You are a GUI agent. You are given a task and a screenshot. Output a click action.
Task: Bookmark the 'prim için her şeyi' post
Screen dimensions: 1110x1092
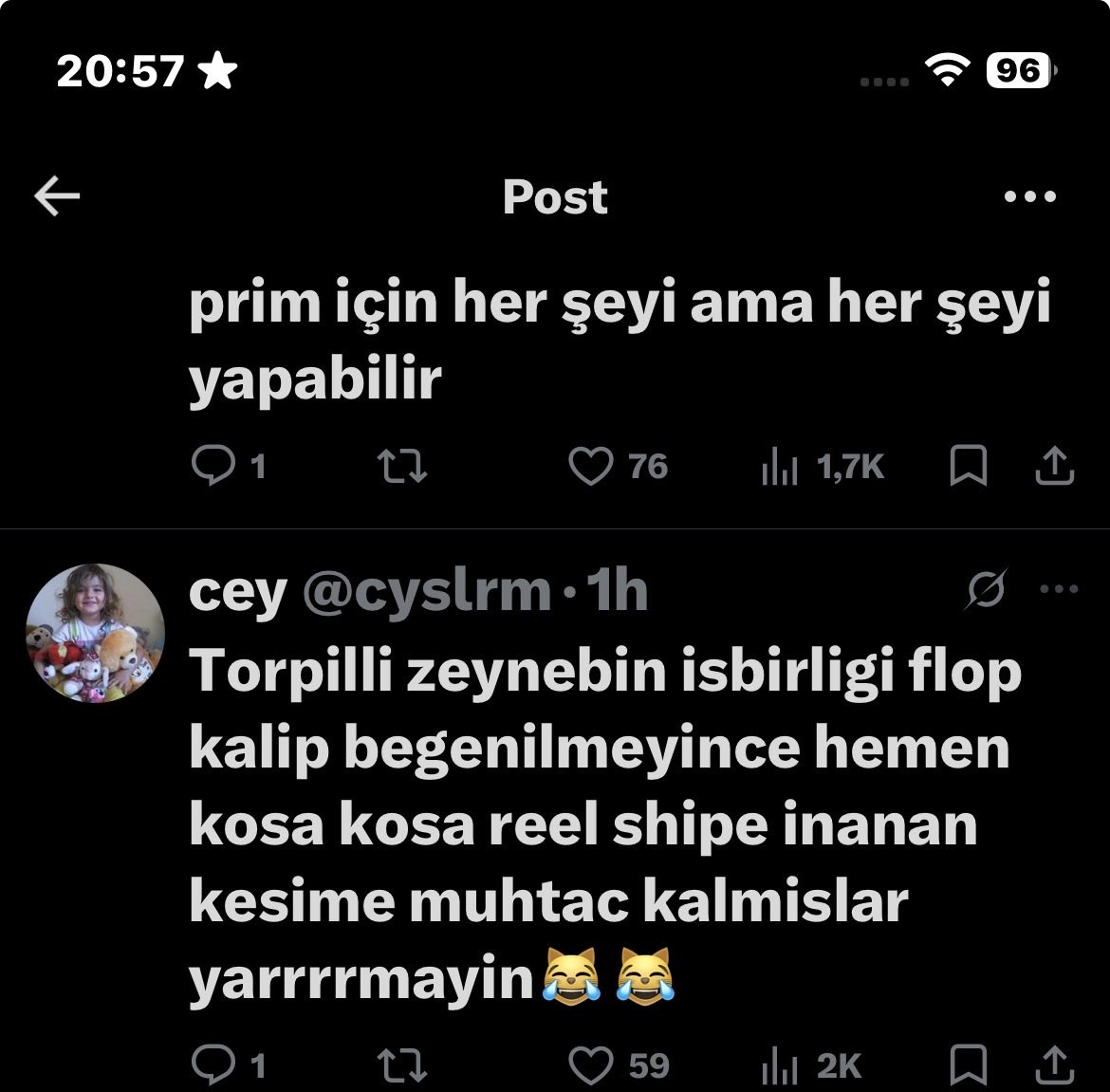pyautogui.click(x=968, y=467)
